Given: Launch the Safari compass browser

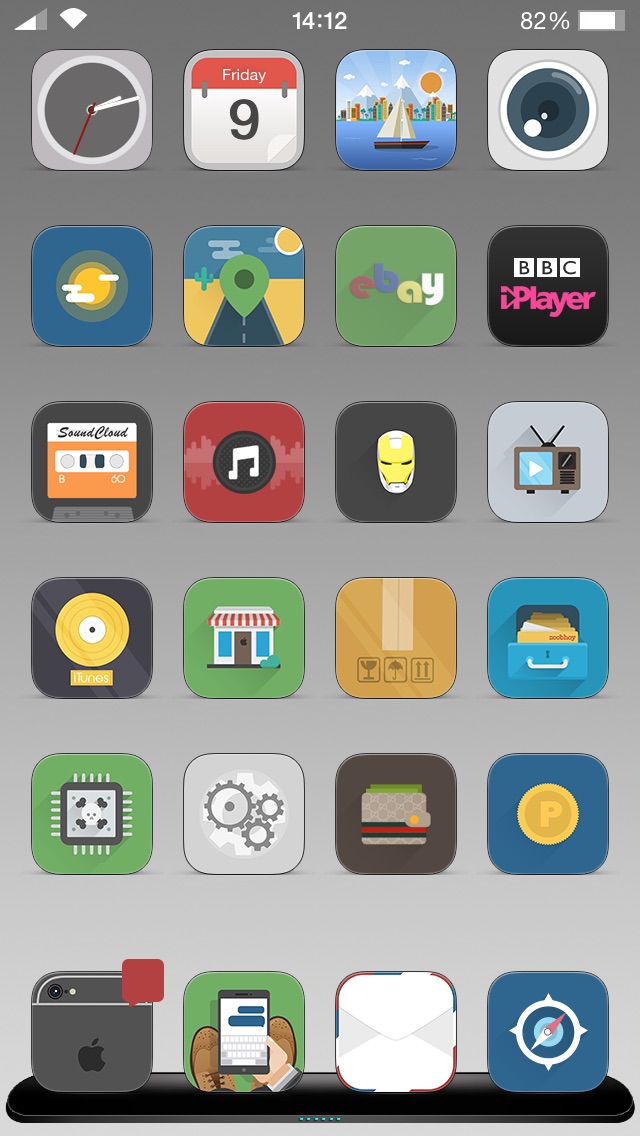Looking at the screenshot, I should pyautogui.click(x=548, y=1032).
